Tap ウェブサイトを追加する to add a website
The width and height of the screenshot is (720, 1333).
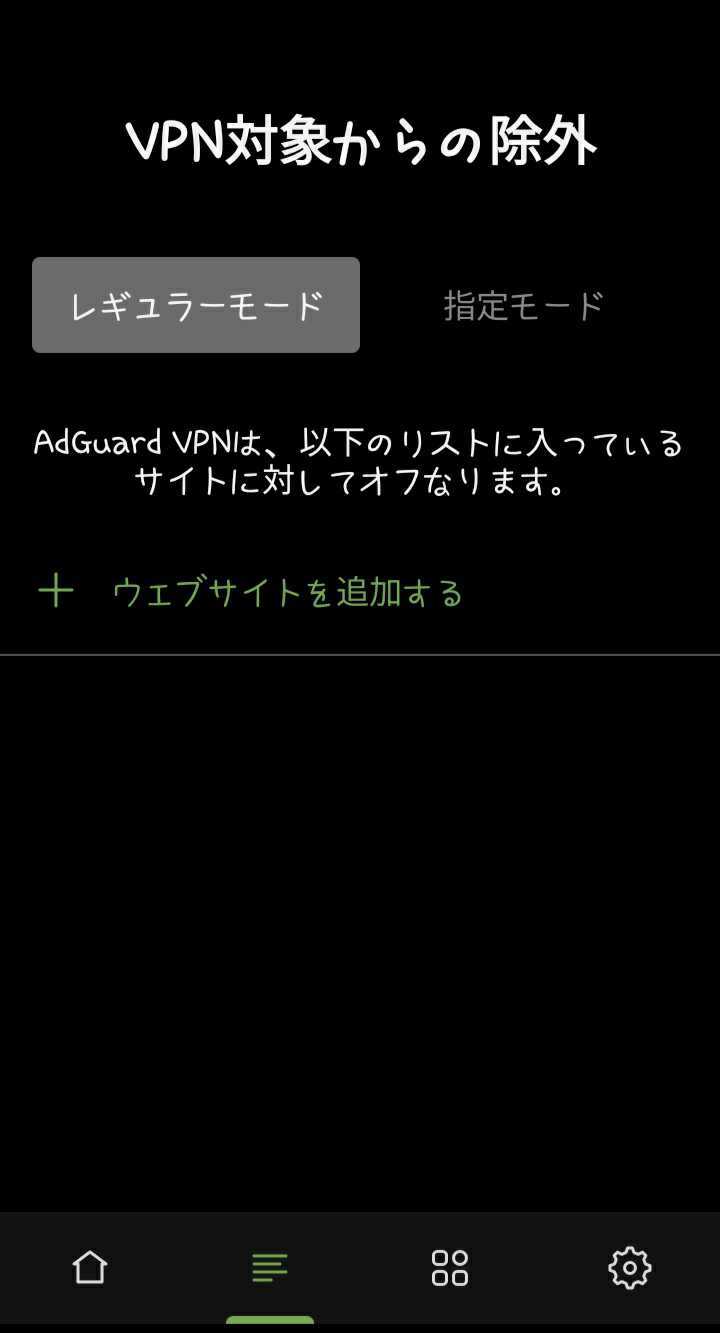point(288,593)
